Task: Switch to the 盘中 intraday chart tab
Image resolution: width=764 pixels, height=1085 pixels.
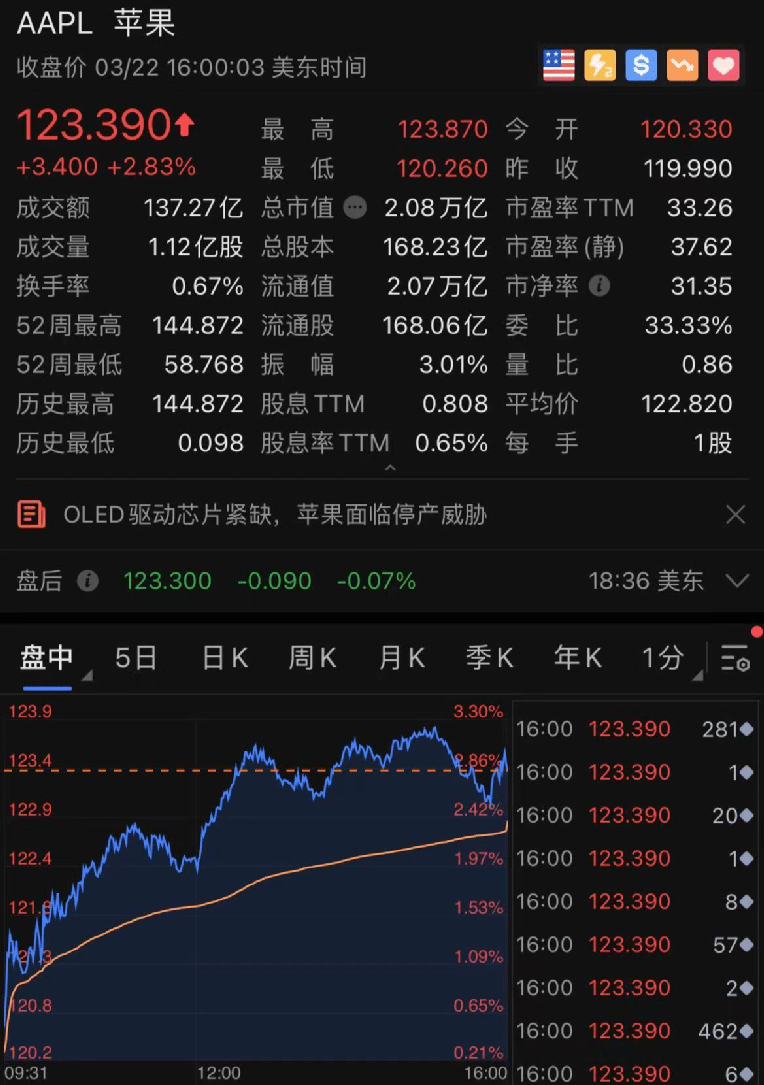Action: [x=47, y=657]
